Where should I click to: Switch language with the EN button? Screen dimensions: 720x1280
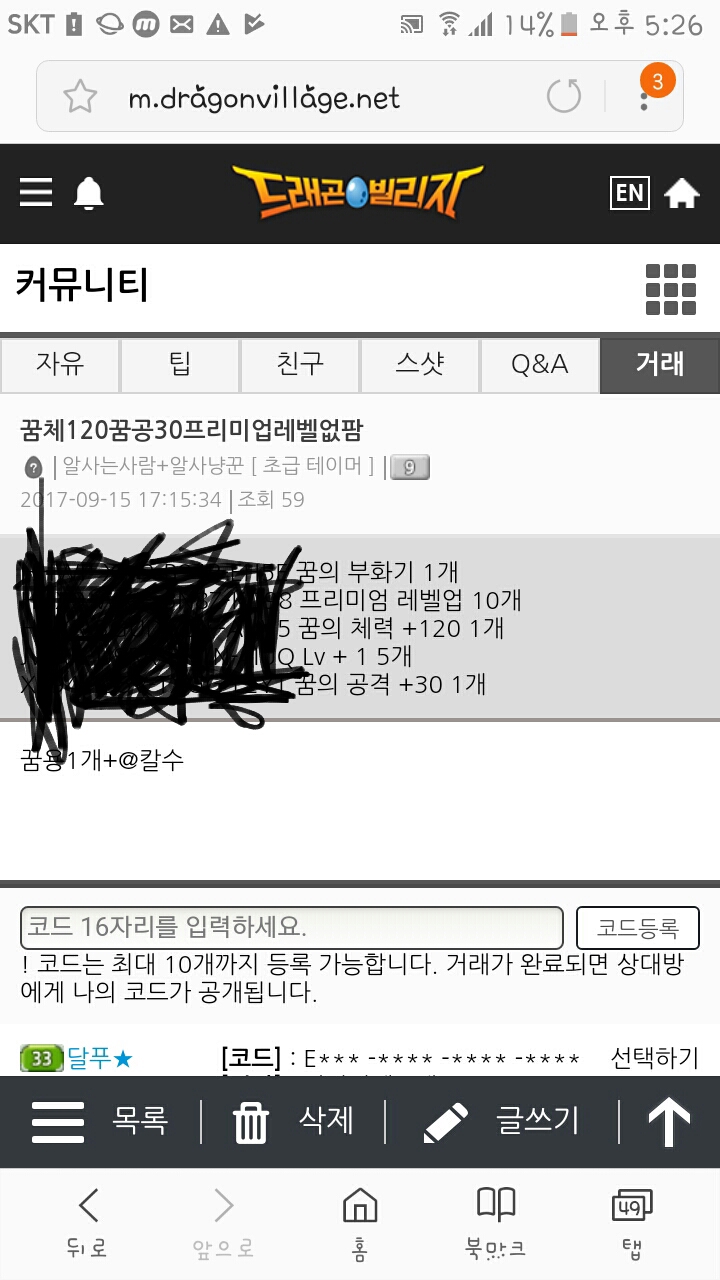point(629,193)
